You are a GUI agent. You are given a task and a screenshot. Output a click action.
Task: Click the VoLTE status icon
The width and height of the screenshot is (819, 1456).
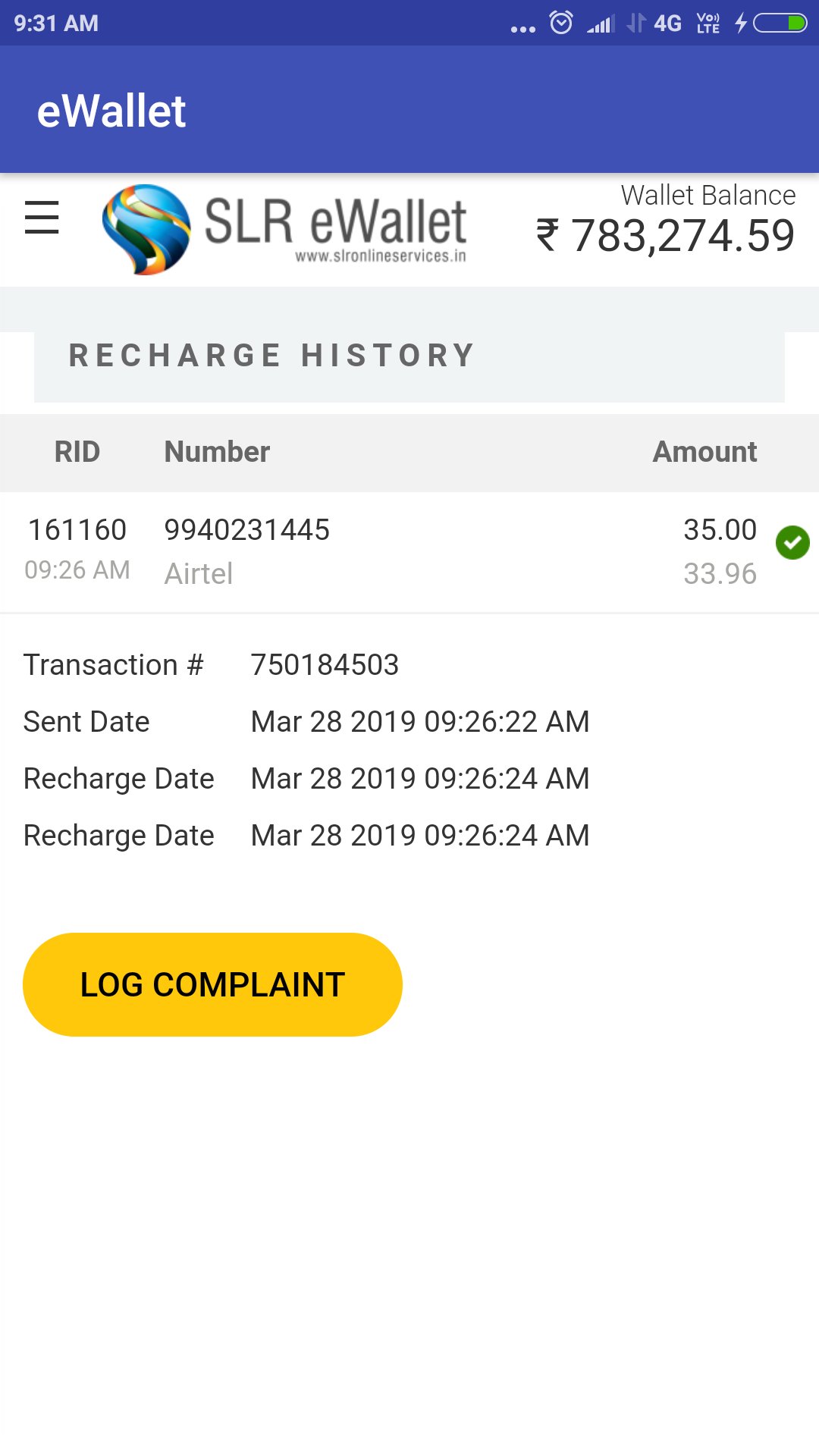pos(707,24)
